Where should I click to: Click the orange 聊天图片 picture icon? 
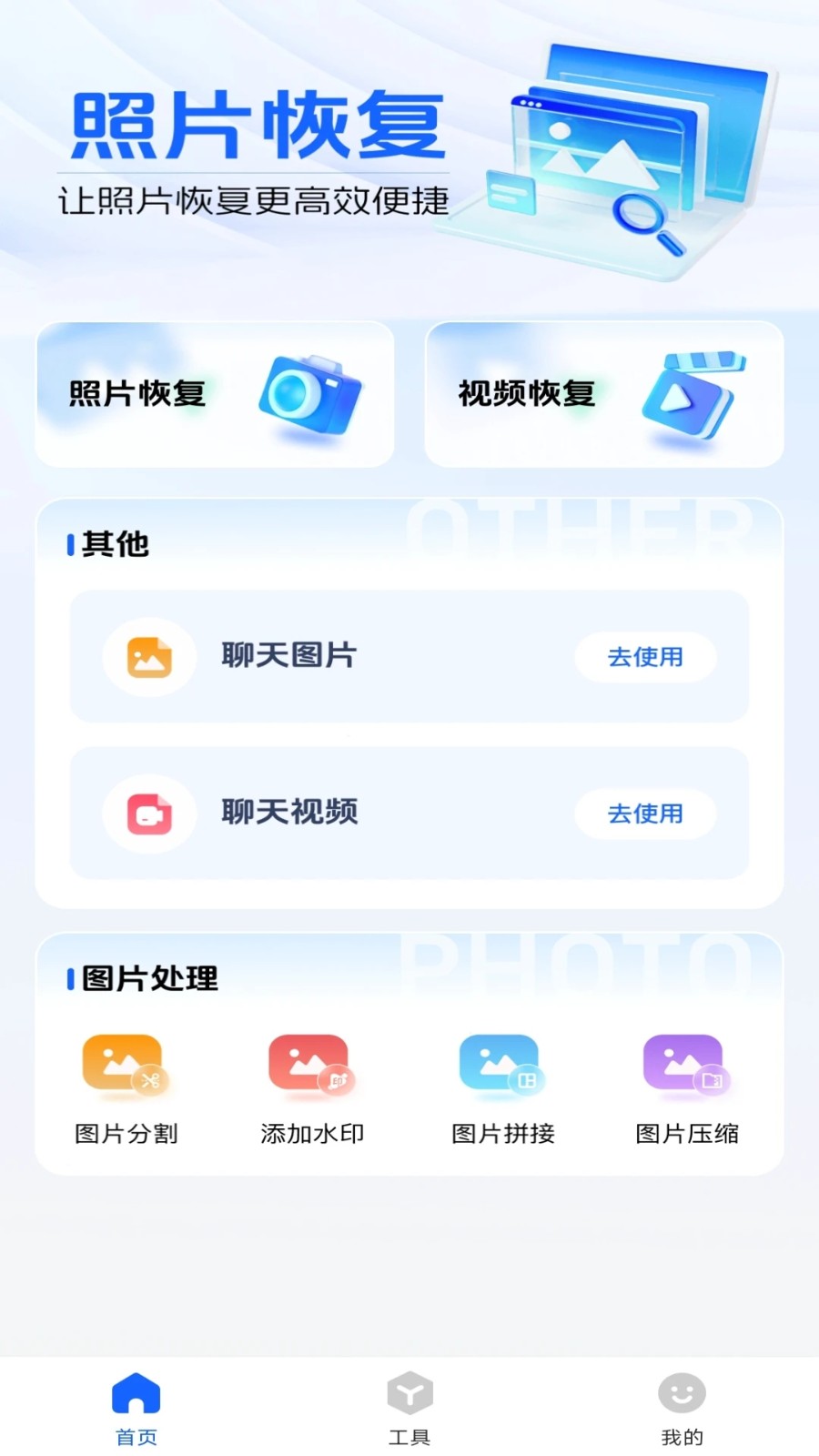click(x=149, y=657)
